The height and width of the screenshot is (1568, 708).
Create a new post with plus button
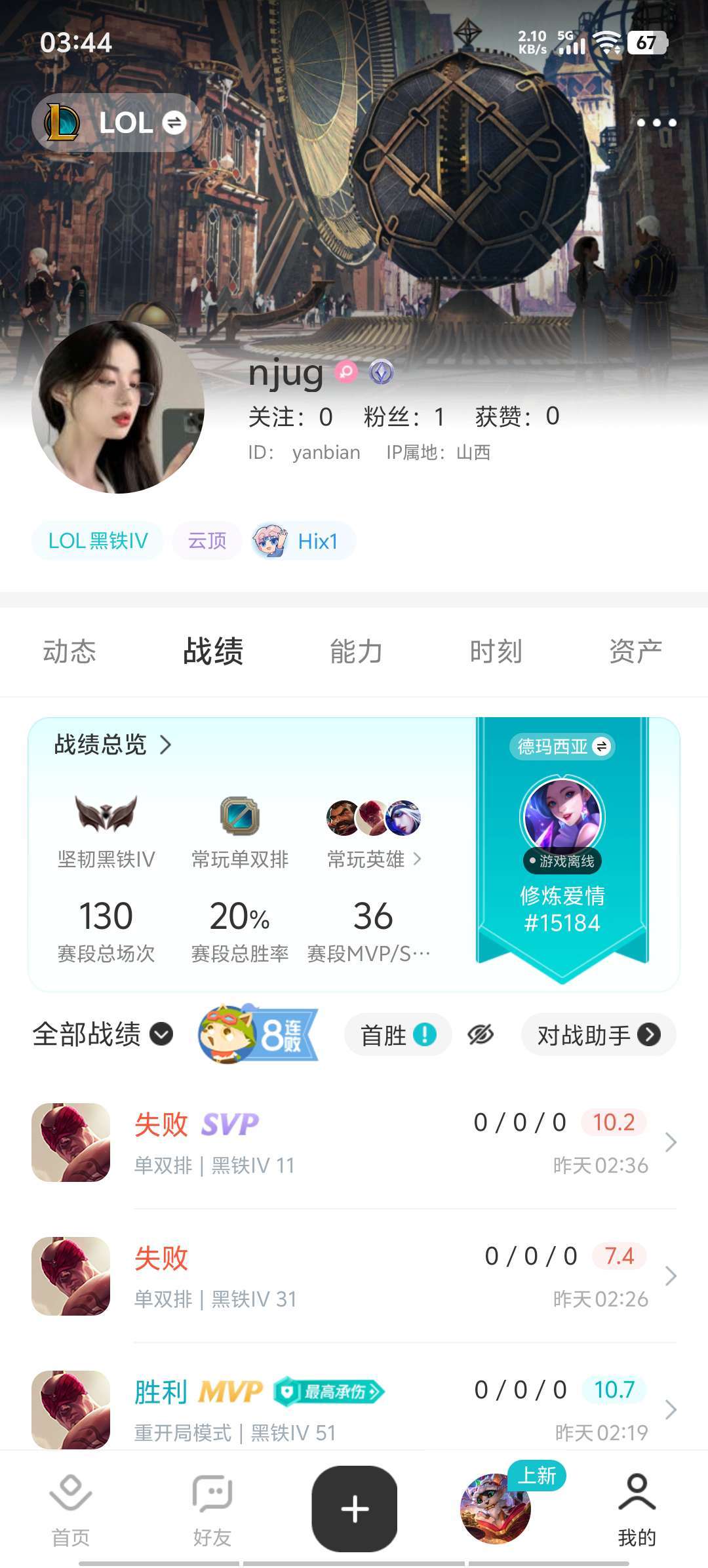(x=355, y=1508)
